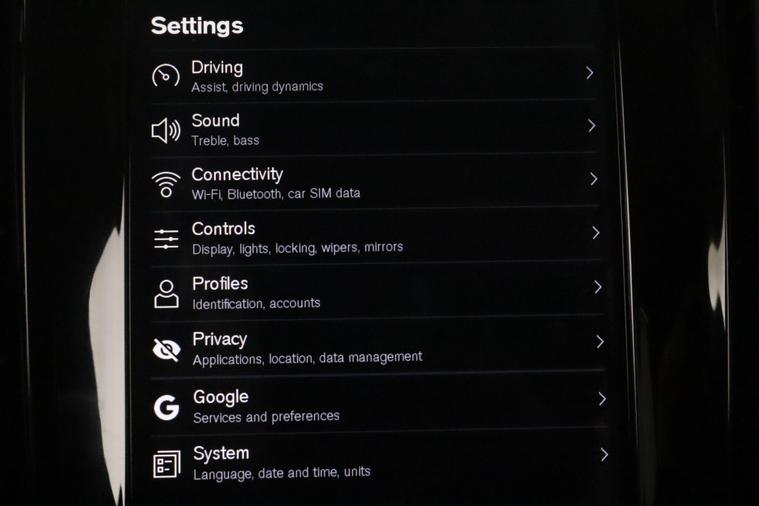Go to Connectivity settings
This screenshot has height=506, width=759.
(x=375, y=182)
